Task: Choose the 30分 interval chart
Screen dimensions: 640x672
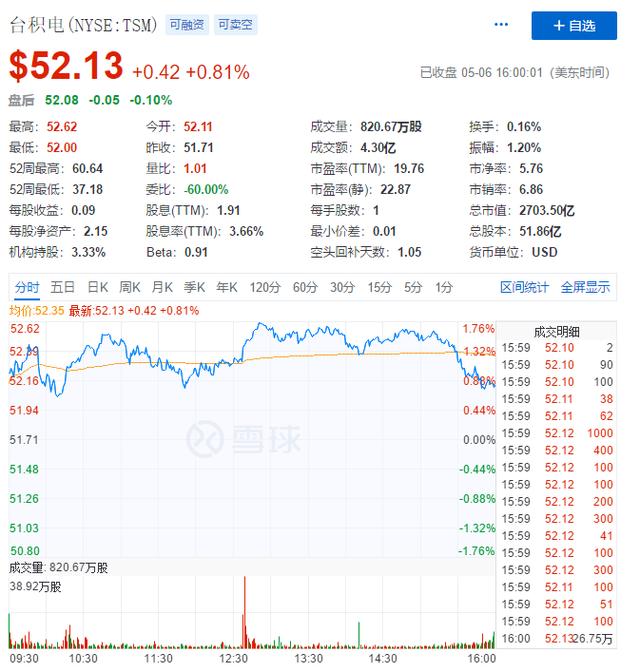Action: 342,287
